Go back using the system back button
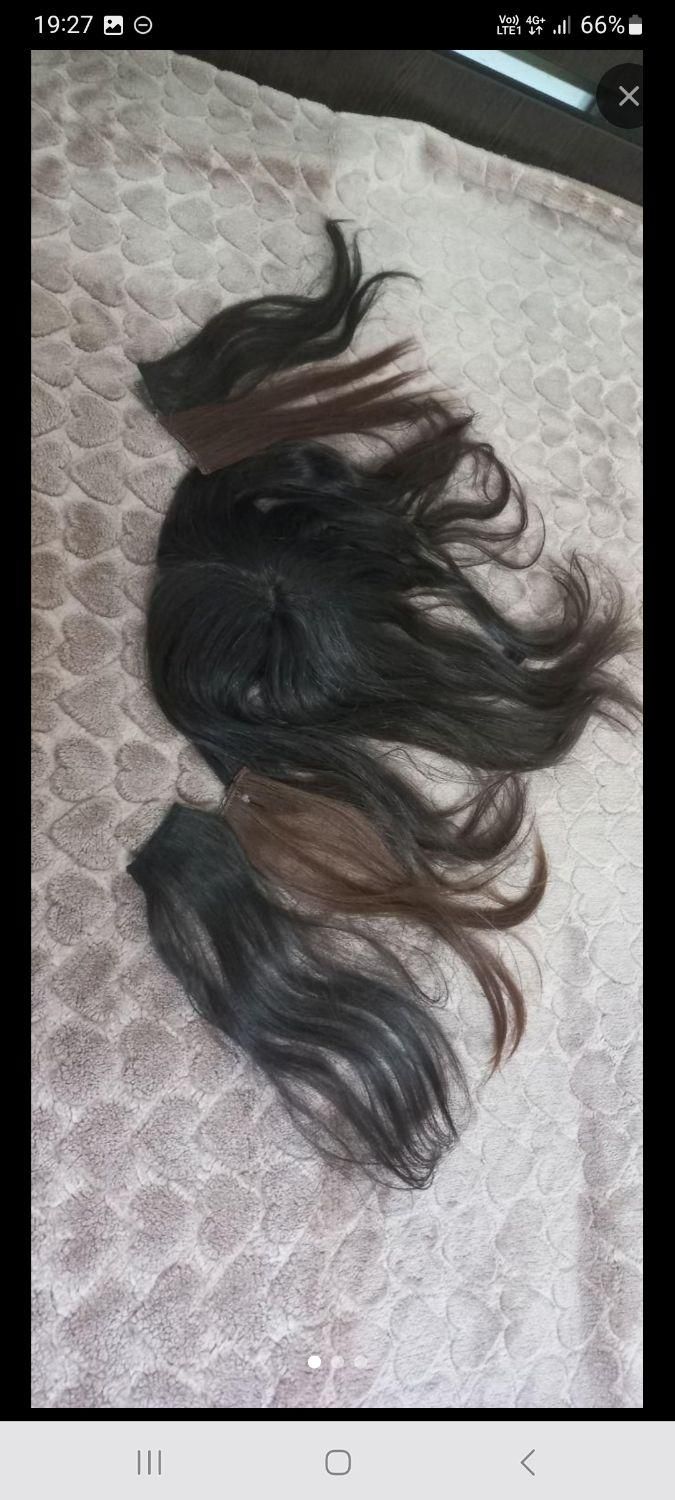675x1500 pixels. 527,1462
